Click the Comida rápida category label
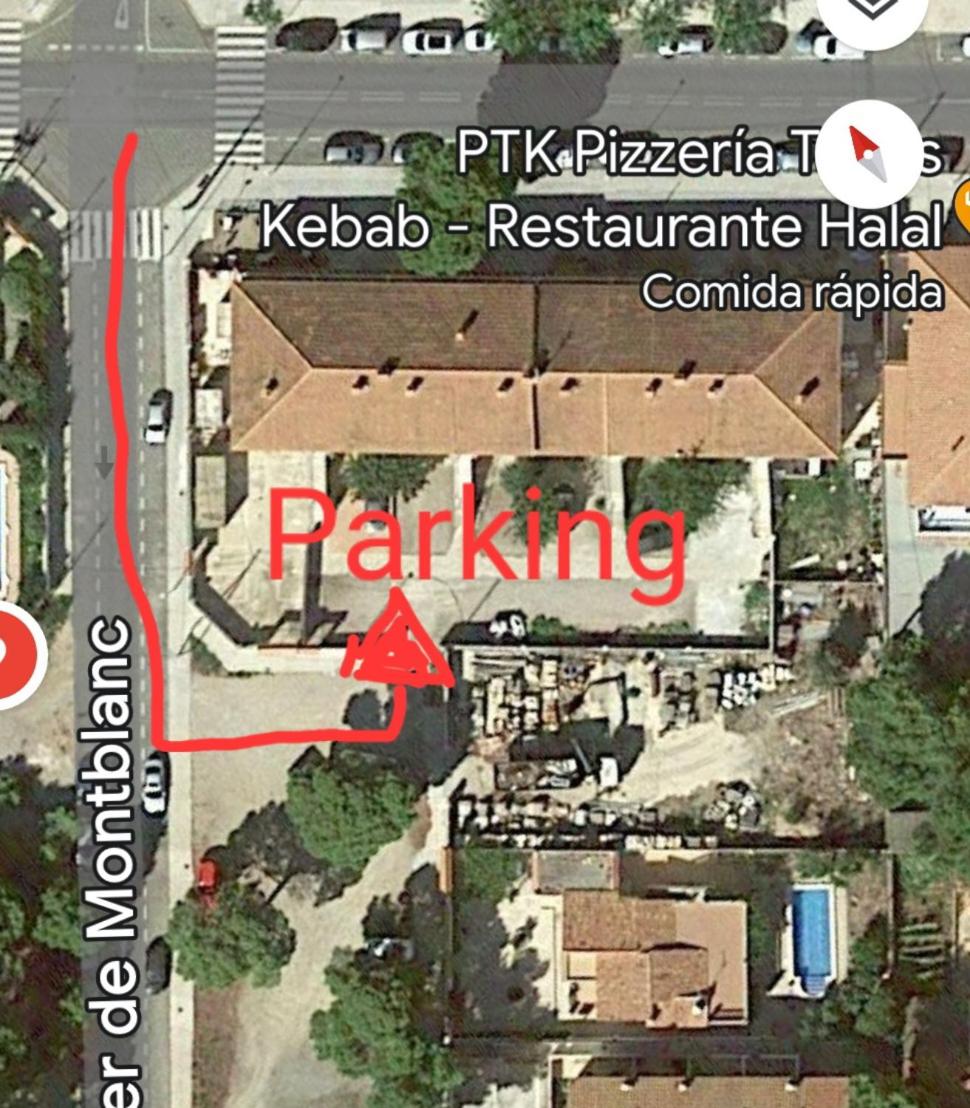 [793, 290]
